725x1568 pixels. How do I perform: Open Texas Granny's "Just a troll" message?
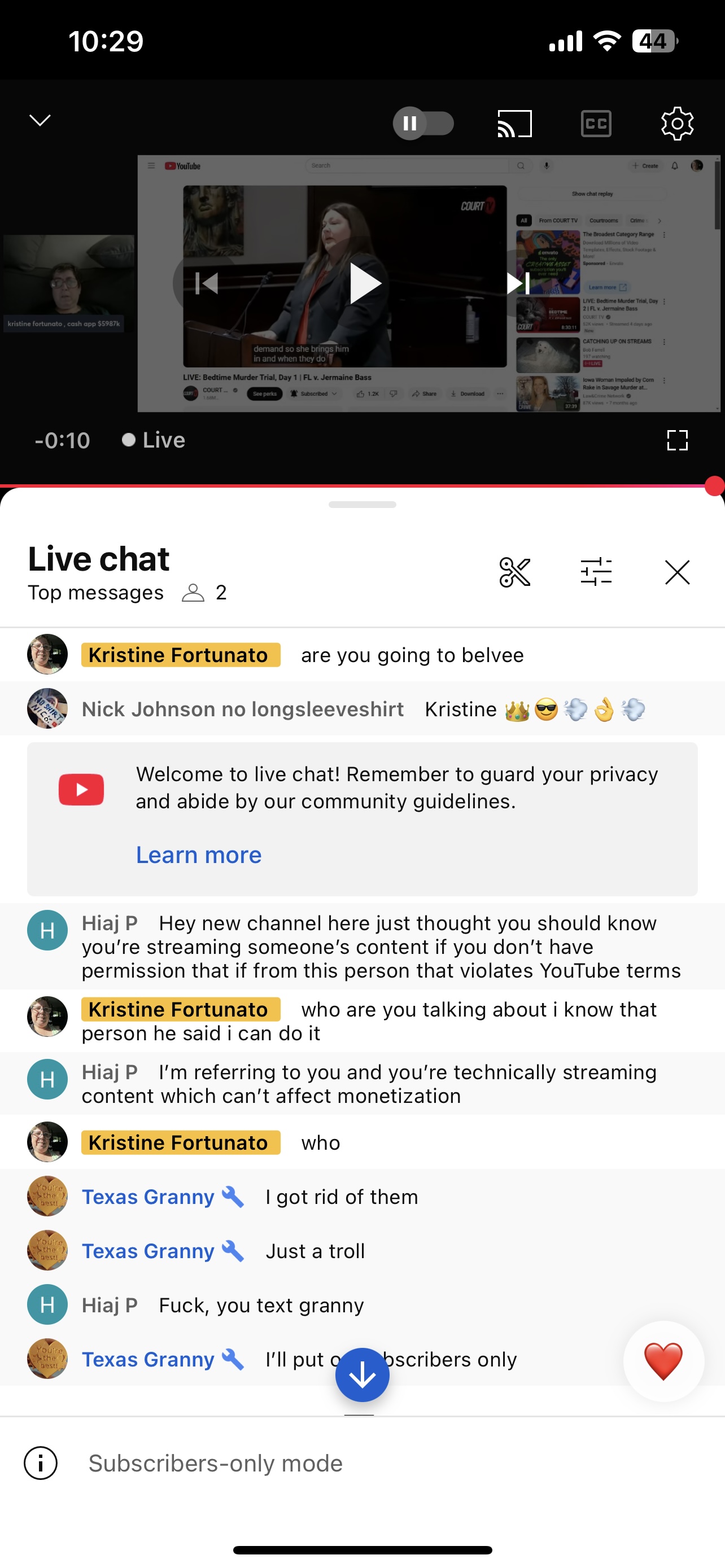click(315, 1251)
